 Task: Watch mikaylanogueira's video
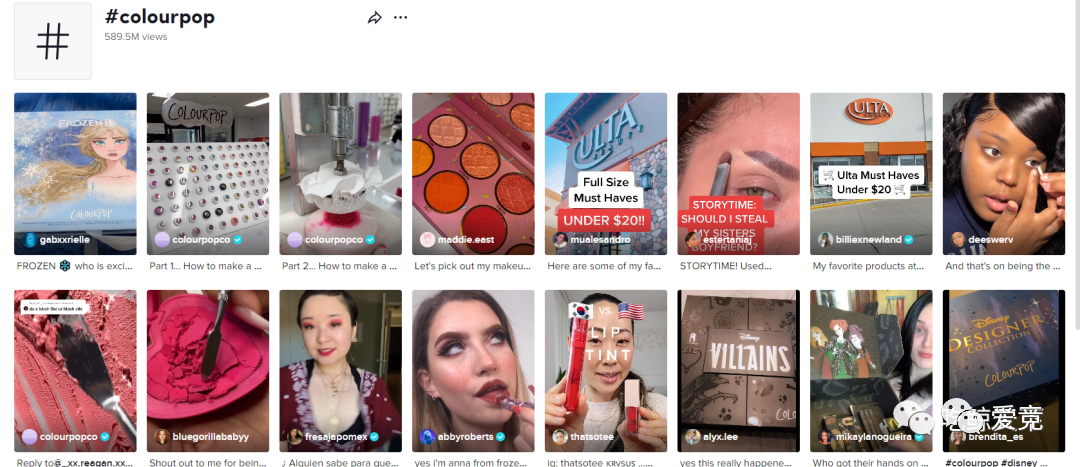(x=871, y=370)
